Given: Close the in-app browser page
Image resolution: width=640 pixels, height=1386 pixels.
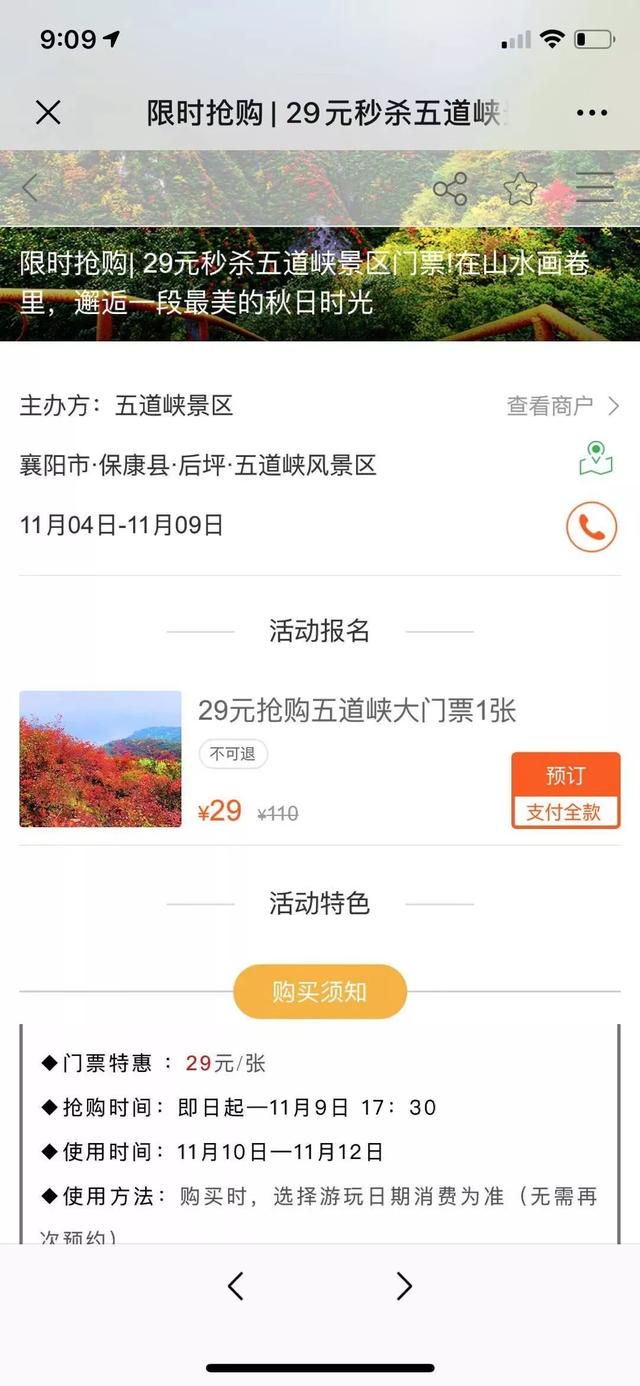Looking at the screenshot, I should [x=48, y=113].
